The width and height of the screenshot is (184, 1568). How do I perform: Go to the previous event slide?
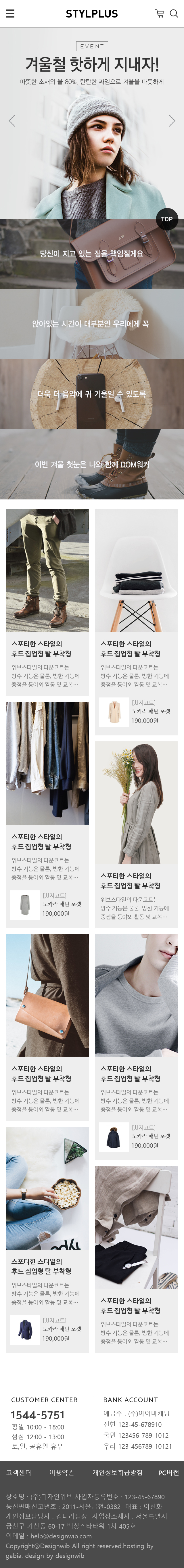(x=11, y=120)
